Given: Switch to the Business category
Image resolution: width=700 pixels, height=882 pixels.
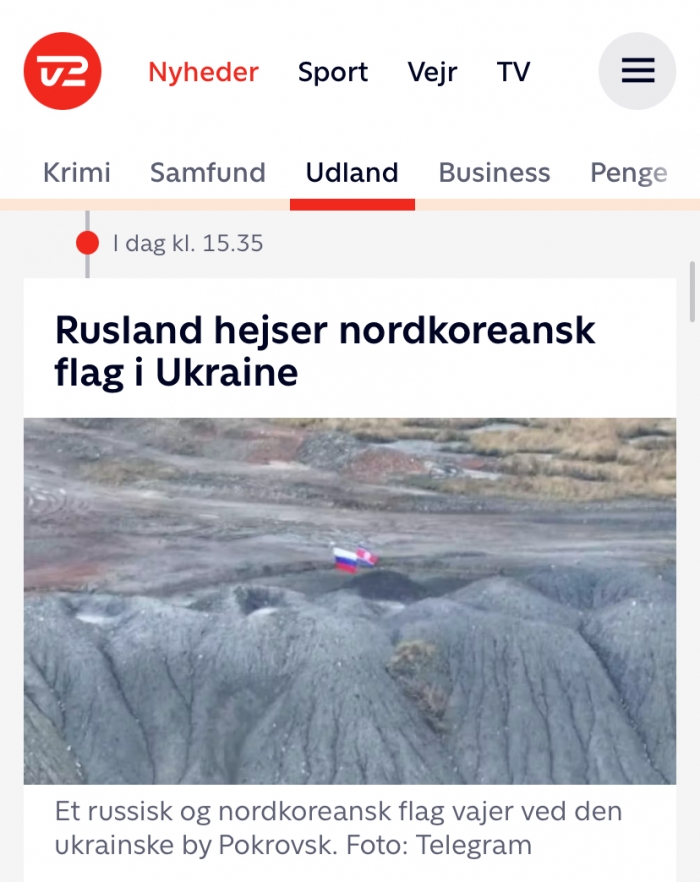Looking at the screenshot, I should click(494, 172).
